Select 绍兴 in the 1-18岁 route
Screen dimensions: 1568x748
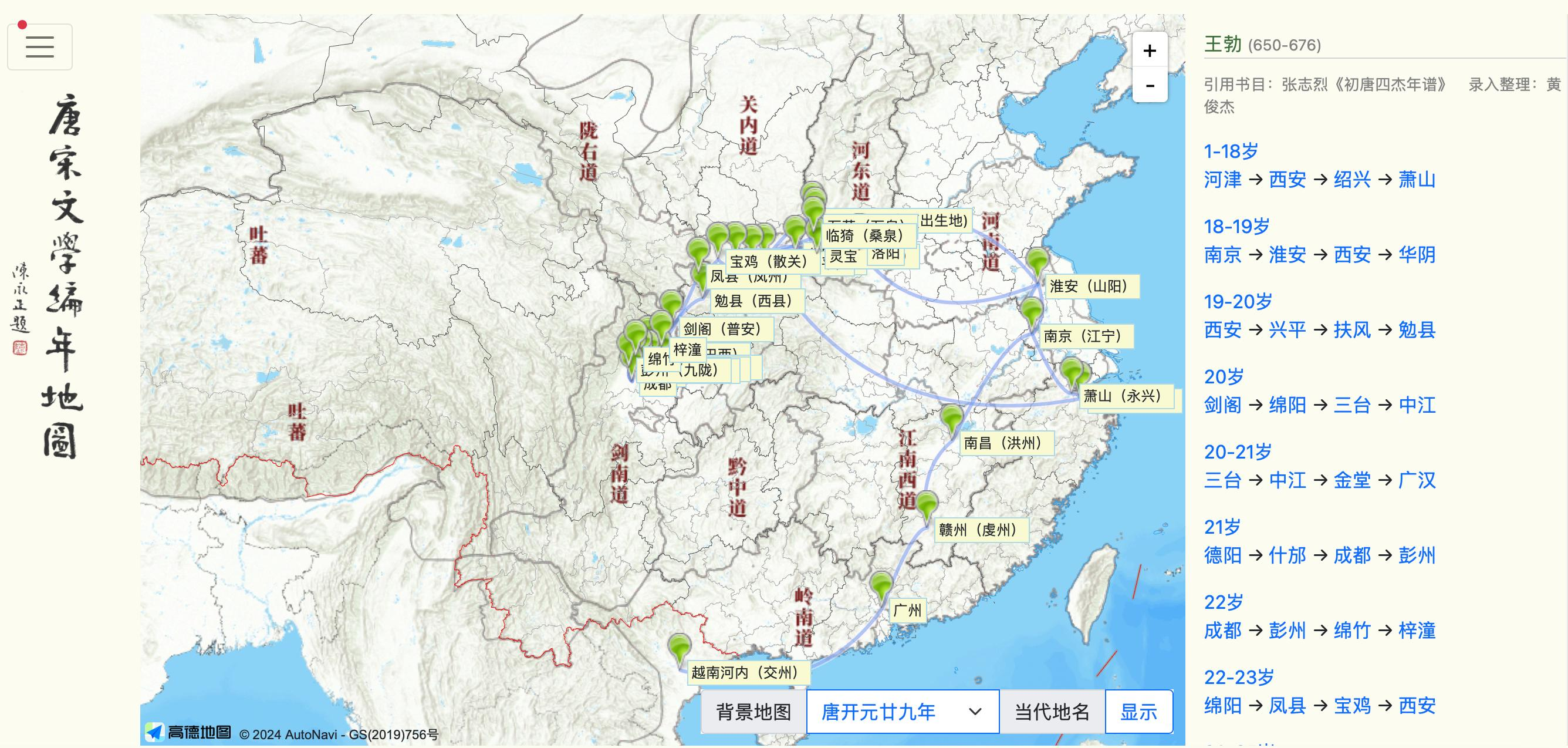pos(1352,180)
